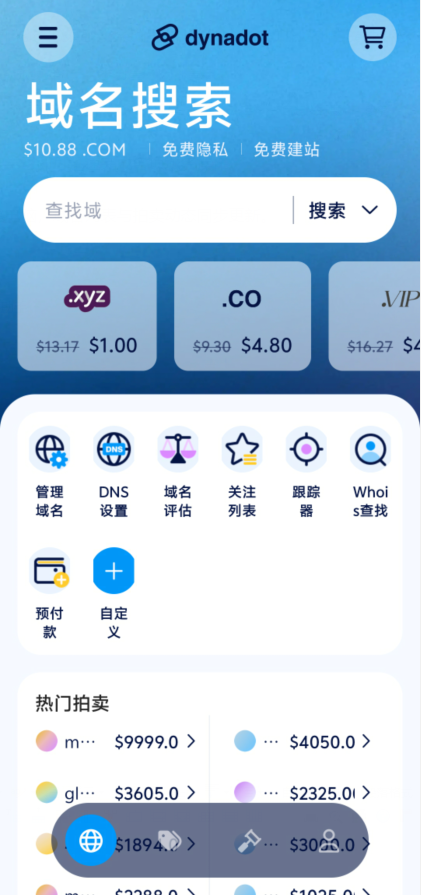The width and height of the screenshot is (421, 895).
Task: Open 关注列表 watchlist
Action: point(242,473)
